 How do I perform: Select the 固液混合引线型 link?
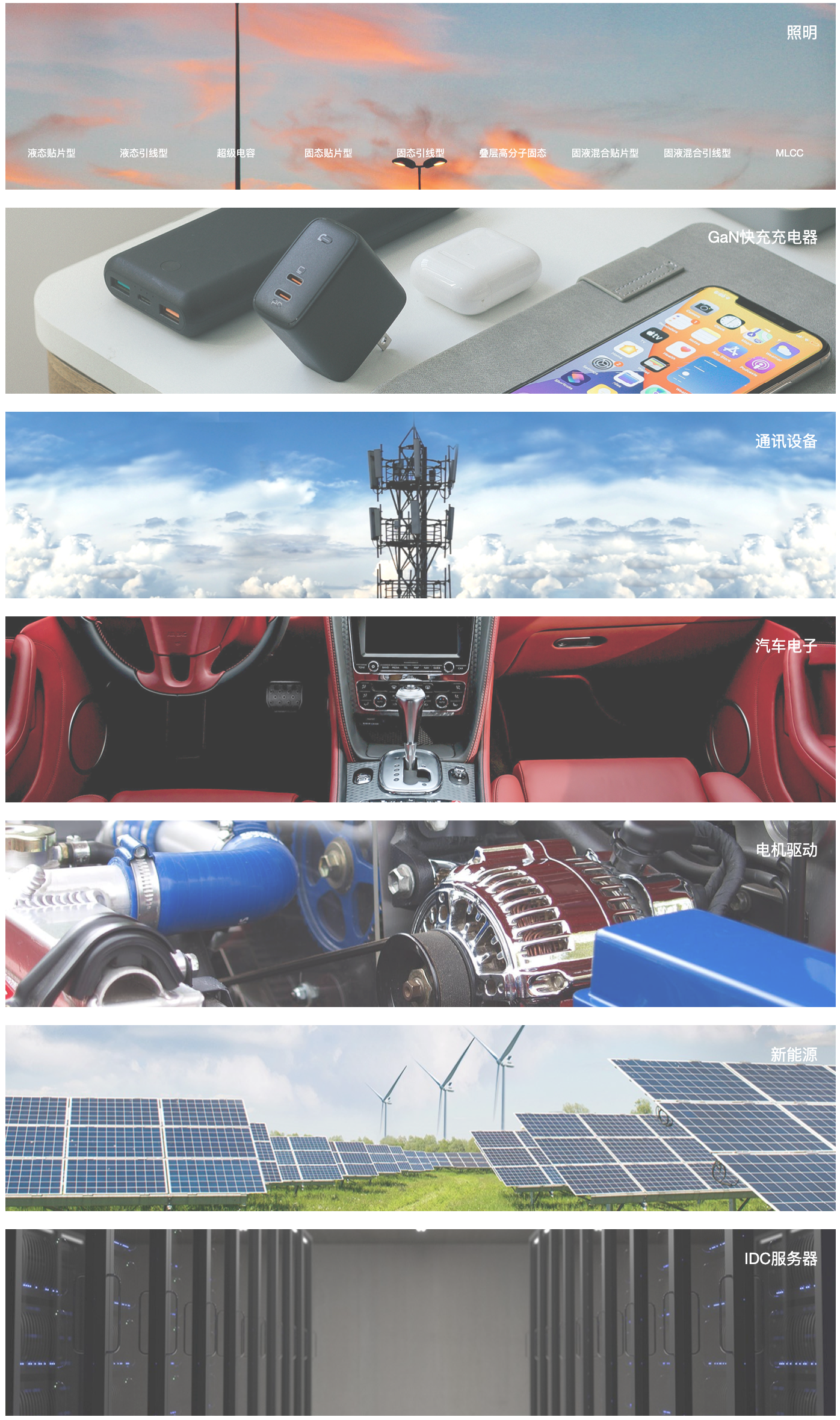pyautogui.click(x=697, y=153)
